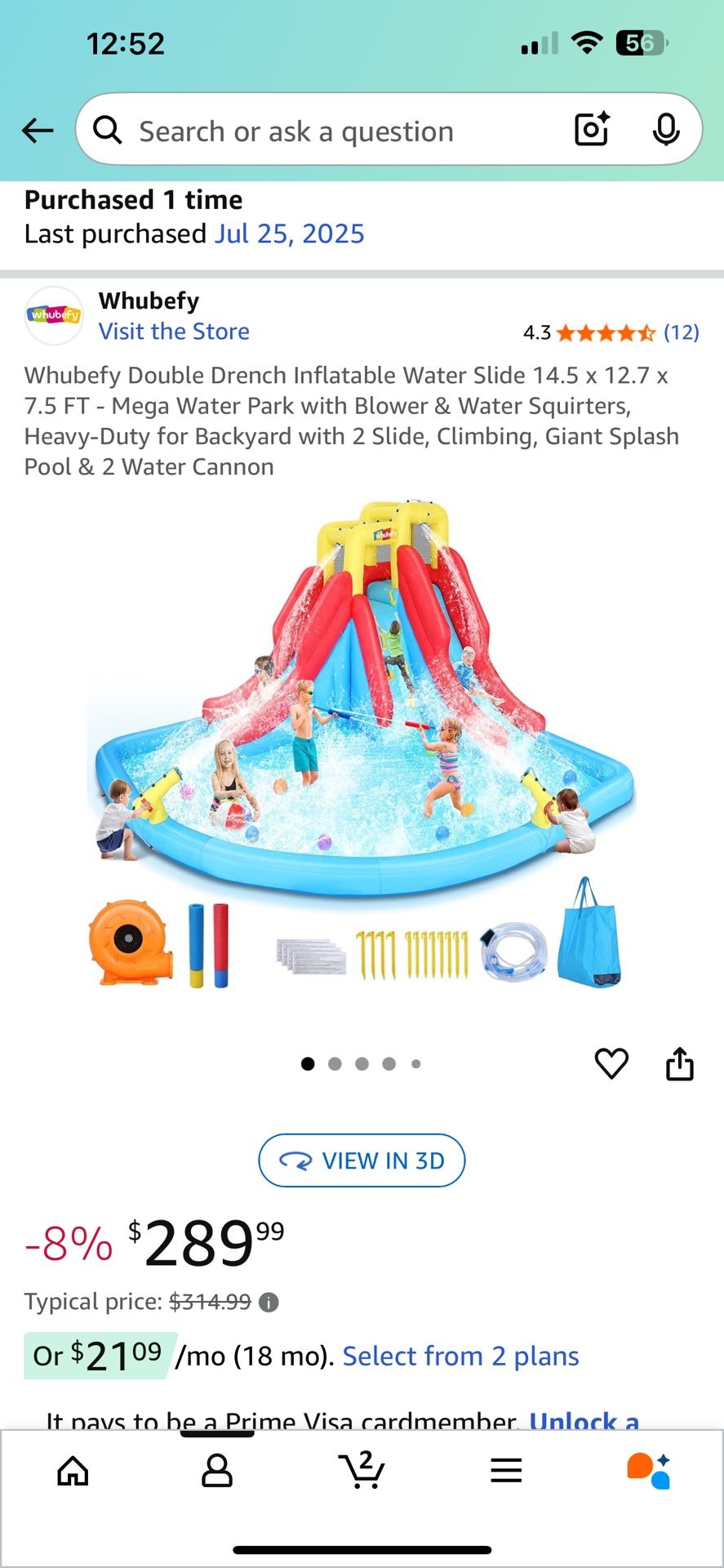Go to the Home tab
The height and width of the screenshot is (1568, 724).
[x=73, y=1471]
